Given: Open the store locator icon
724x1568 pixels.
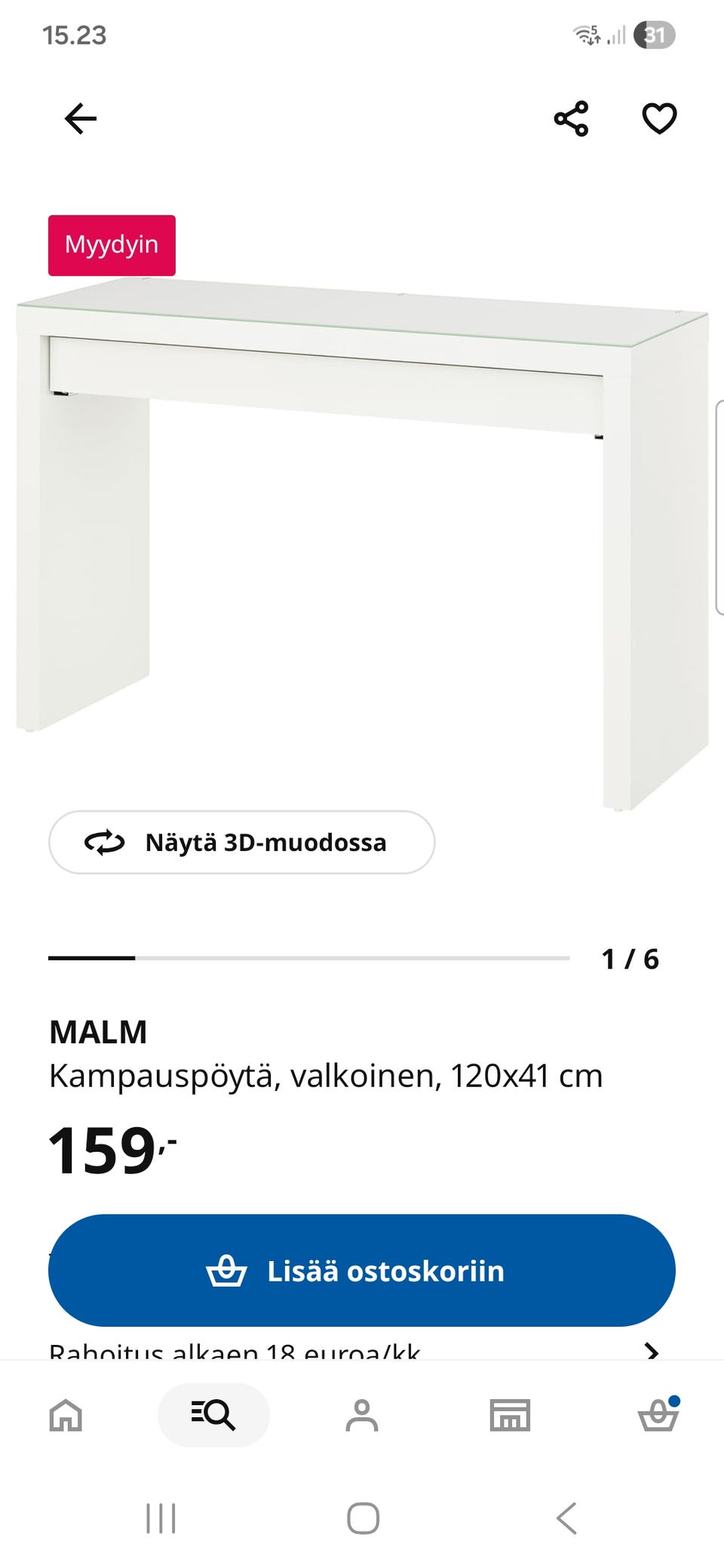Looking at the screenshot, I should coord(510,1415).
